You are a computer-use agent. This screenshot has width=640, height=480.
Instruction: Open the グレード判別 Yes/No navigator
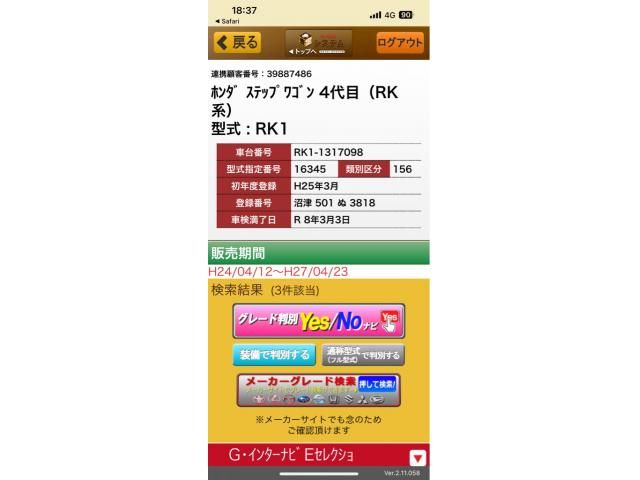(318, 321)
